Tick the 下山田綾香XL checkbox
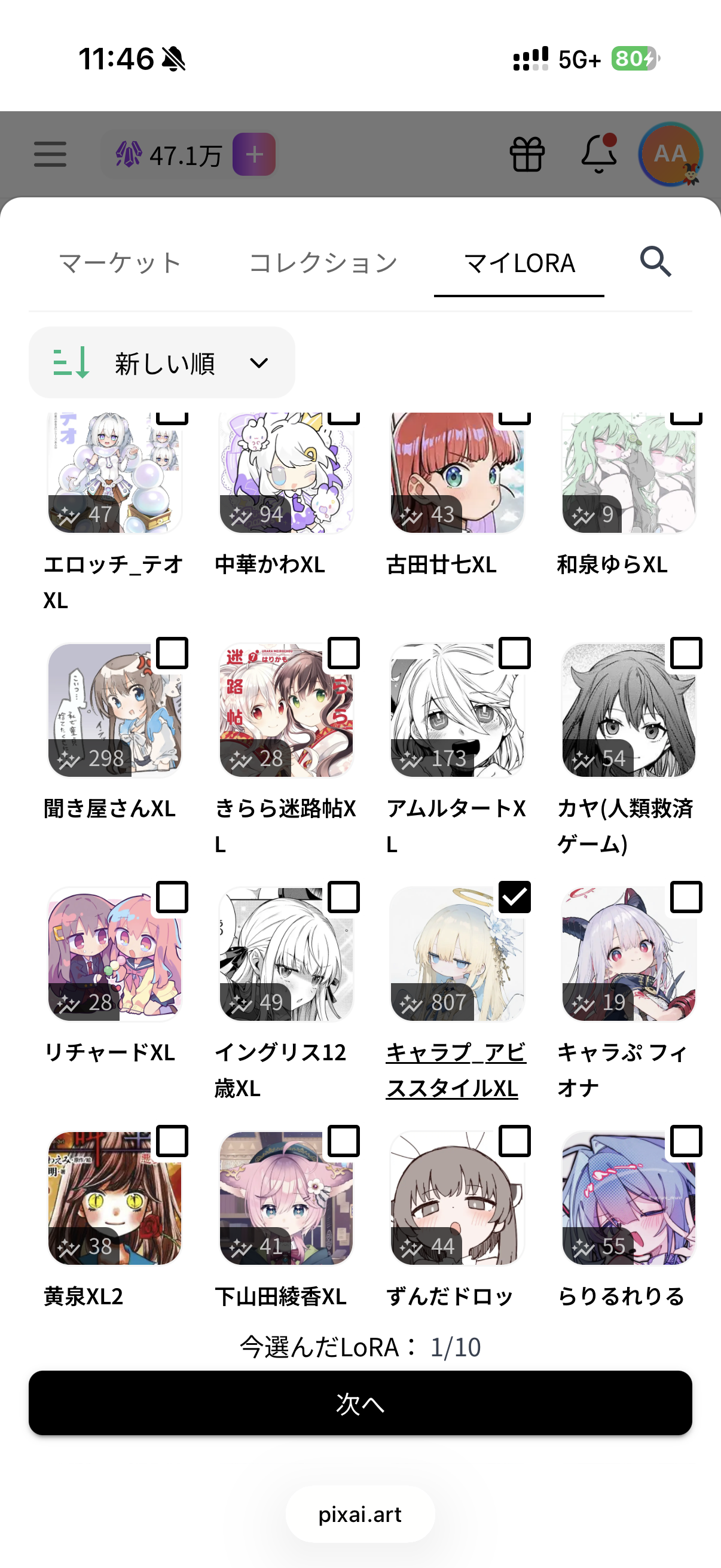The width and height of the screenshot is (721, 1568). (344, 1141)
